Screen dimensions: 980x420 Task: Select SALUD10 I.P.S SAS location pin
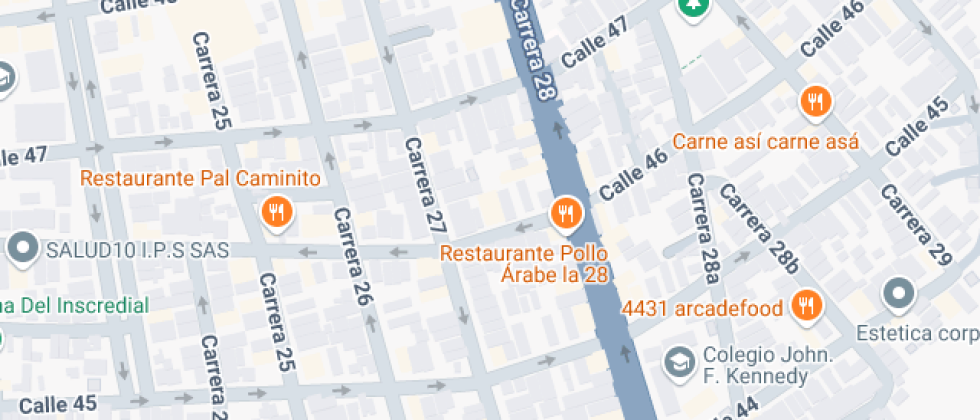coord(24,249)
